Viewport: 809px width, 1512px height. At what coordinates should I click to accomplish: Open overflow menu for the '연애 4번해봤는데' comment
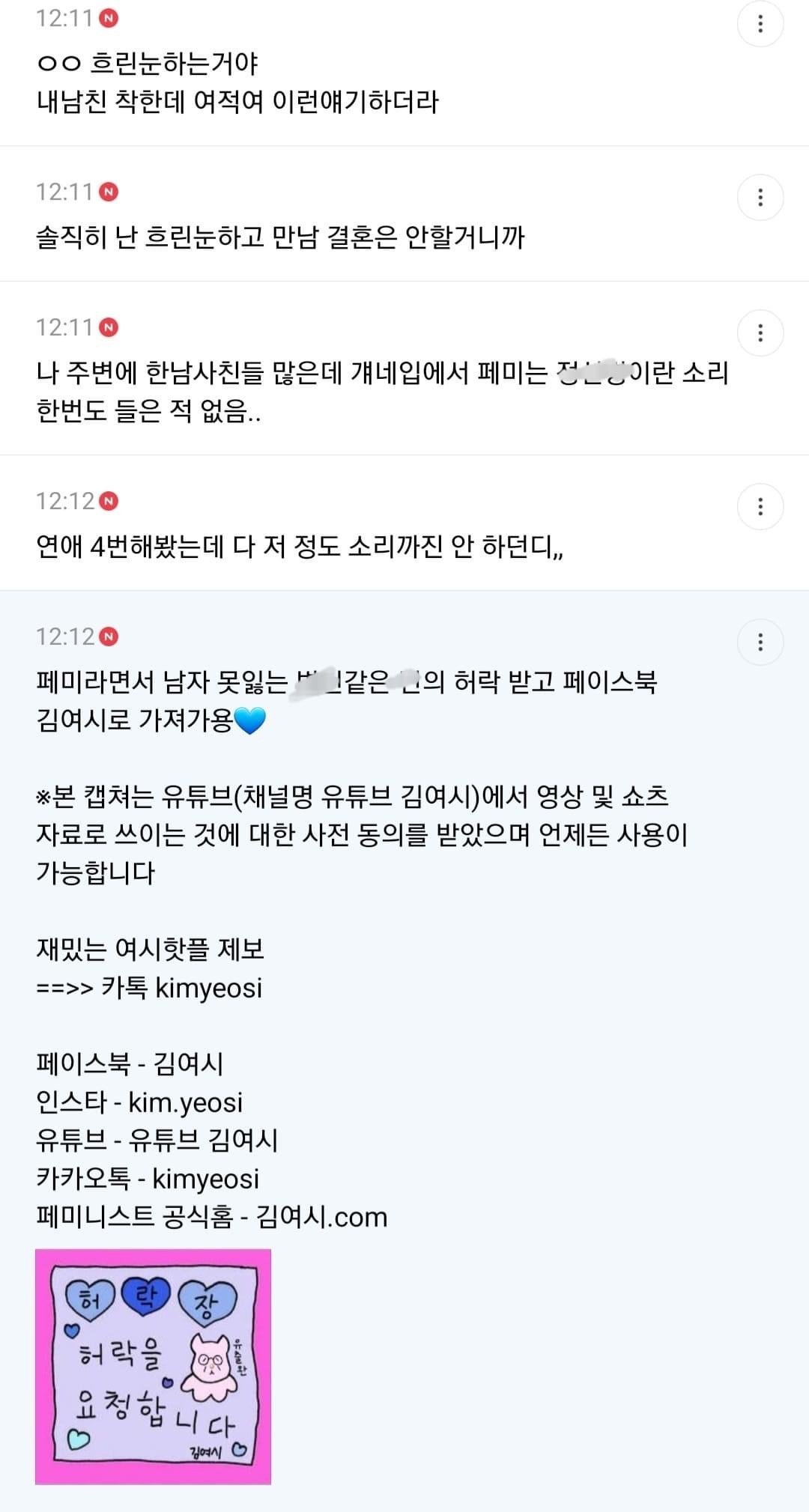760,507
